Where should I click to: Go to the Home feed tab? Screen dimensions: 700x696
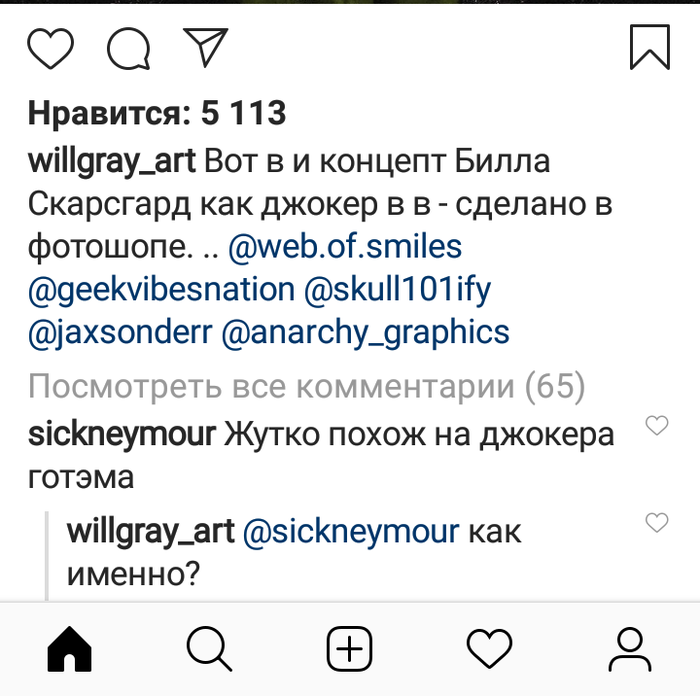coord(70,650)
